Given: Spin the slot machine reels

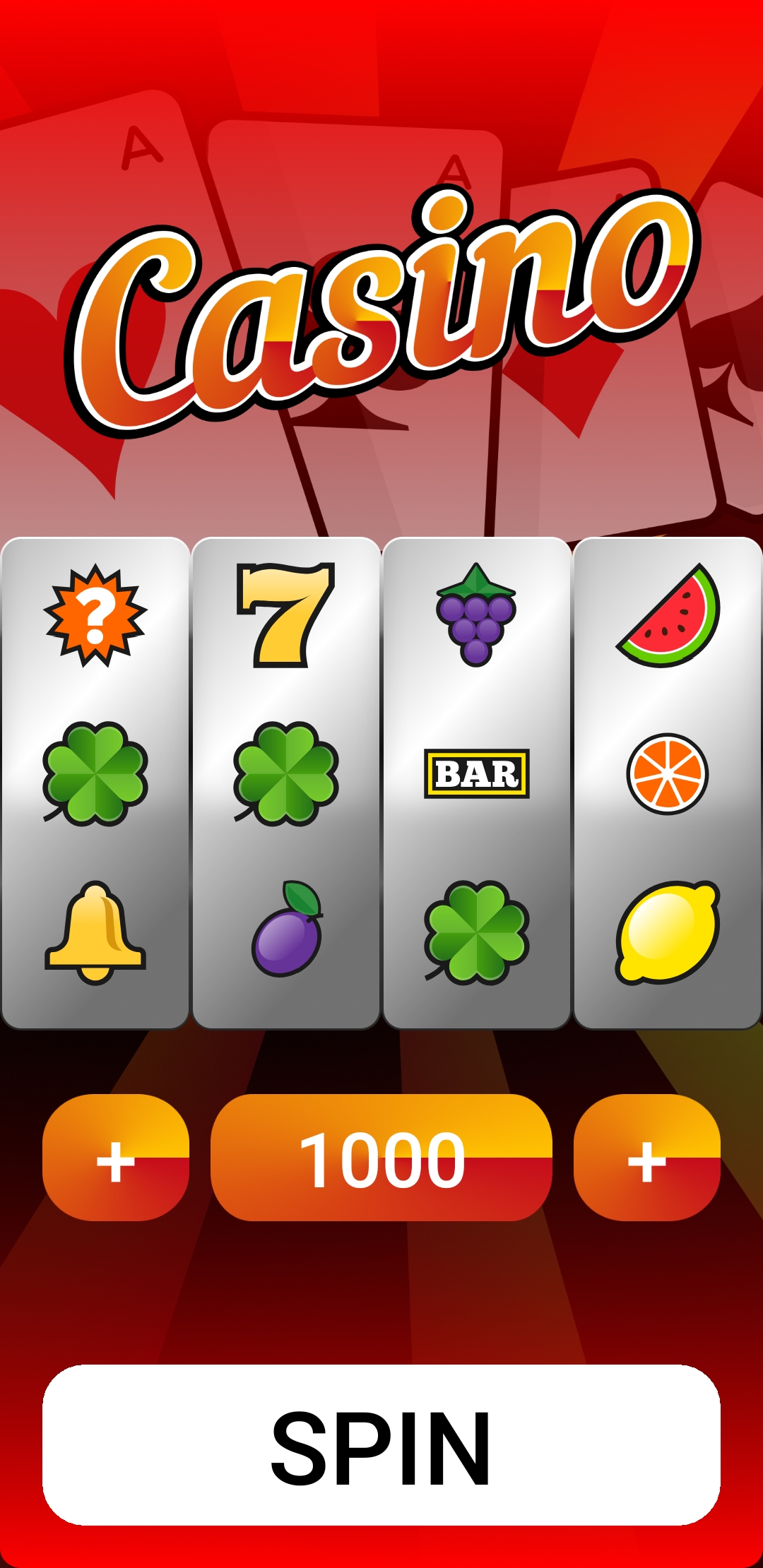Looking at the screenshot, I should (x=381, y=1446).
